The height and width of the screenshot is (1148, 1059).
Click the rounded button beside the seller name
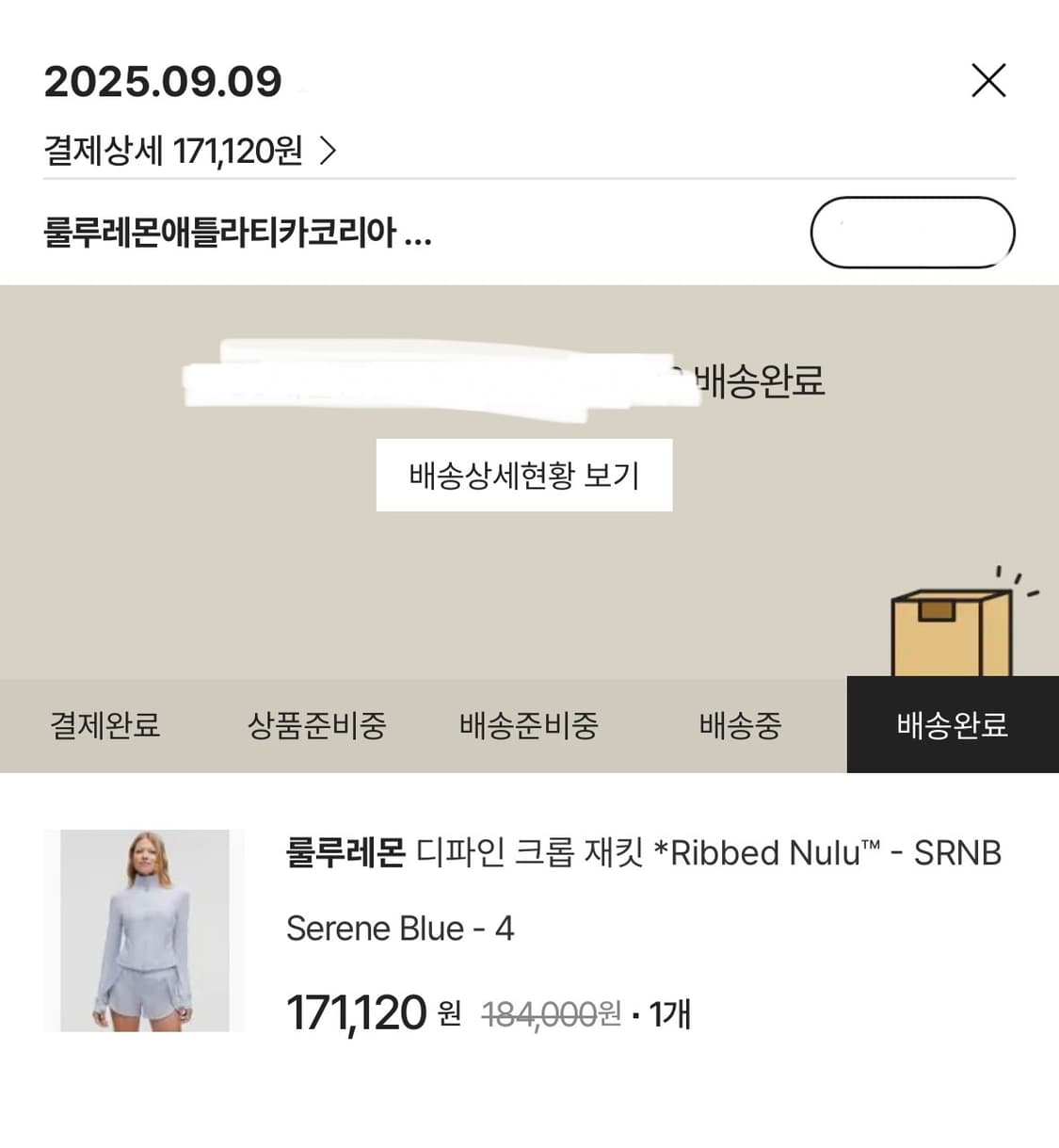point(911,232)
